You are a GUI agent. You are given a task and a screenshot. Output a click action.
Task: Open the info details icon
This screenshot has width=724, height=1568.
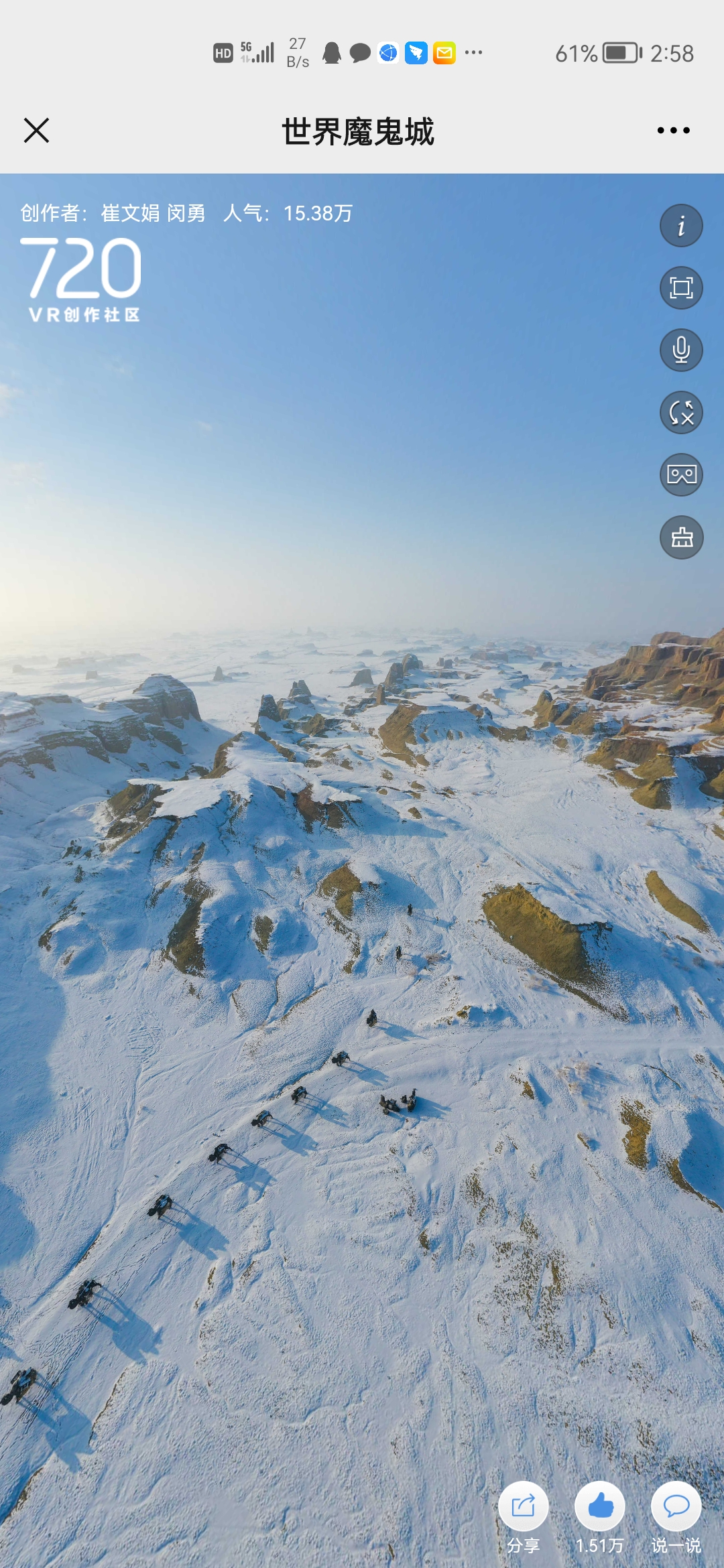pyautogui.click(x=681, y=226)
